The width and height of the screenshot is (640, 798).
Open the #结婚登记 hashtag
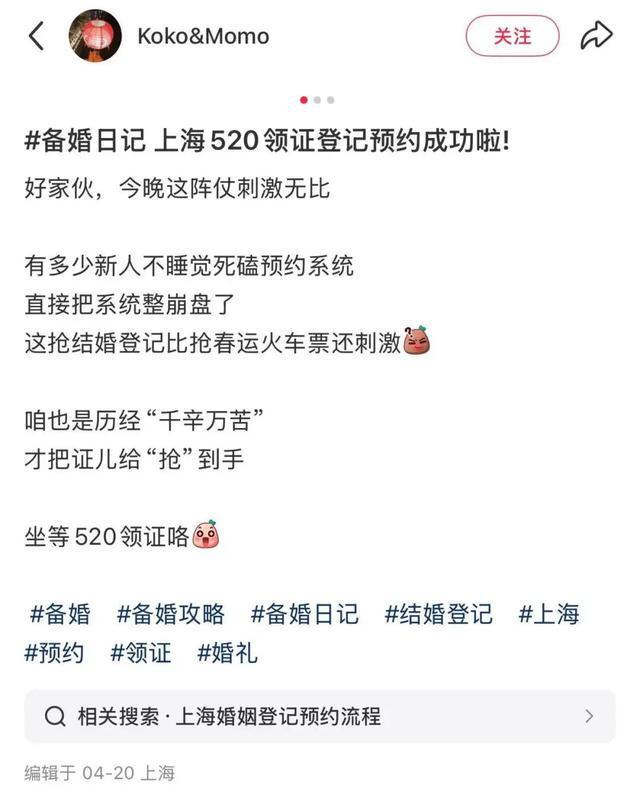point(438,614)
